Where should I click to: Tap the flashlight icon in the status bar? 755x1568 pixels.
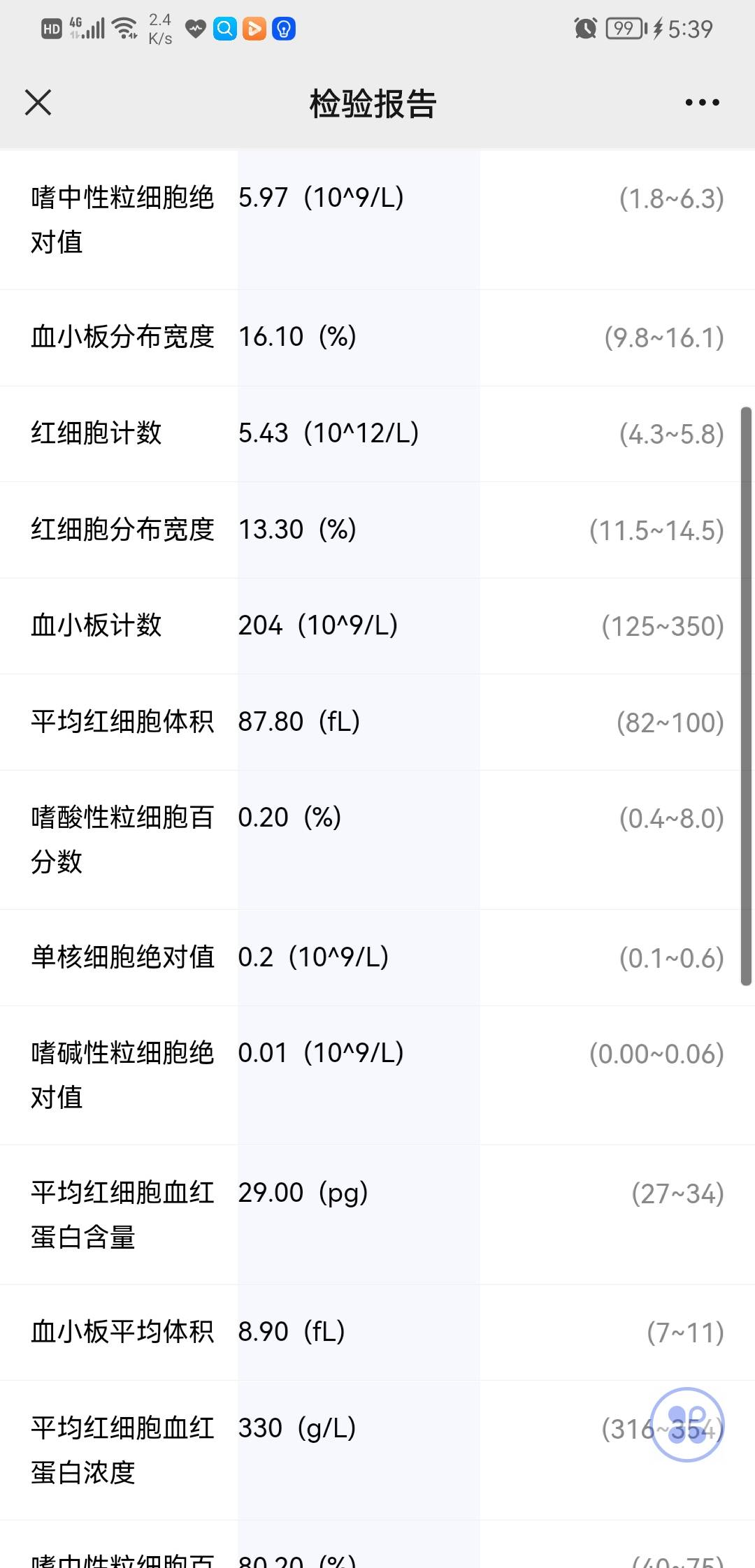point(284,28)
